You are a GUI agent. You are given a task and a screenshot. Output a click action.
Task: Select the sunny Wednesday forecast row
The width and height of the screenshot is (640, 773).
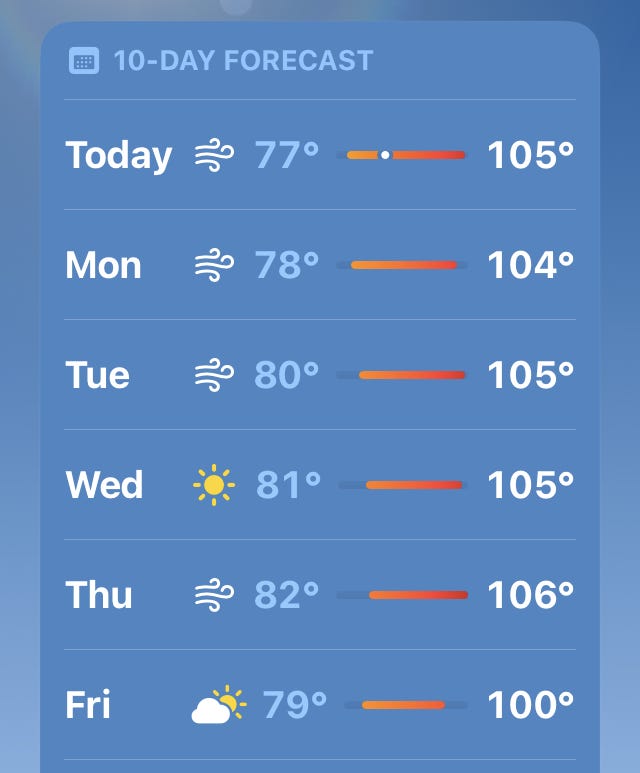pos(320,485)
